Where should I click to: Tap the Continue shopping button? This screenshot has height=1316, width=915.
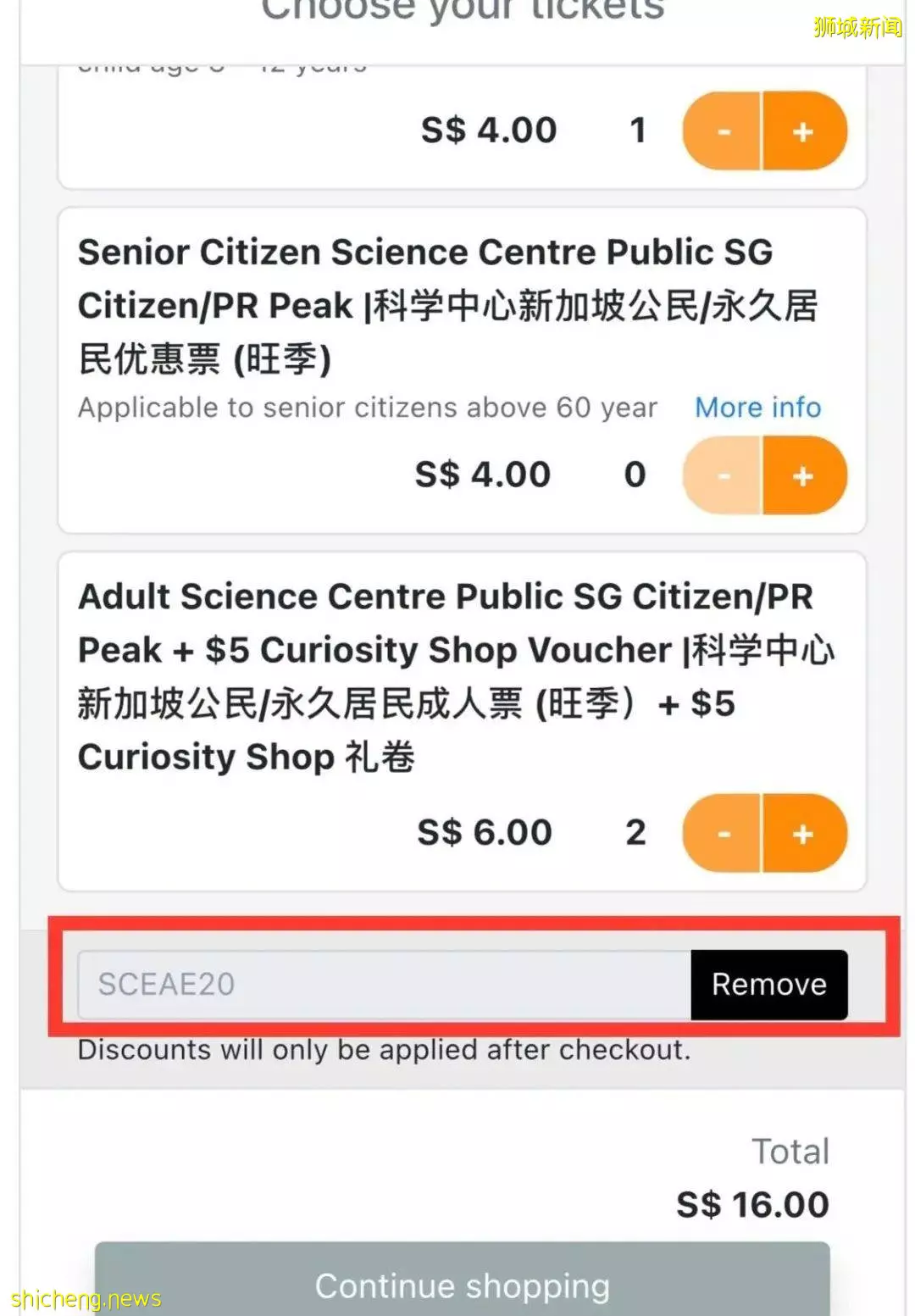point(462,1284)
